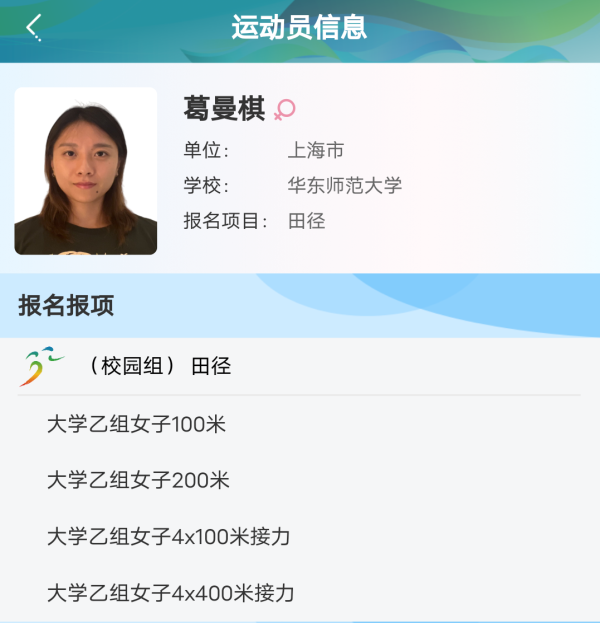The height and width of the screenshot is (623, 600).
Task: Open the 大学乙组女子4x100米接力 event
Action: click(x=168, y=537)
